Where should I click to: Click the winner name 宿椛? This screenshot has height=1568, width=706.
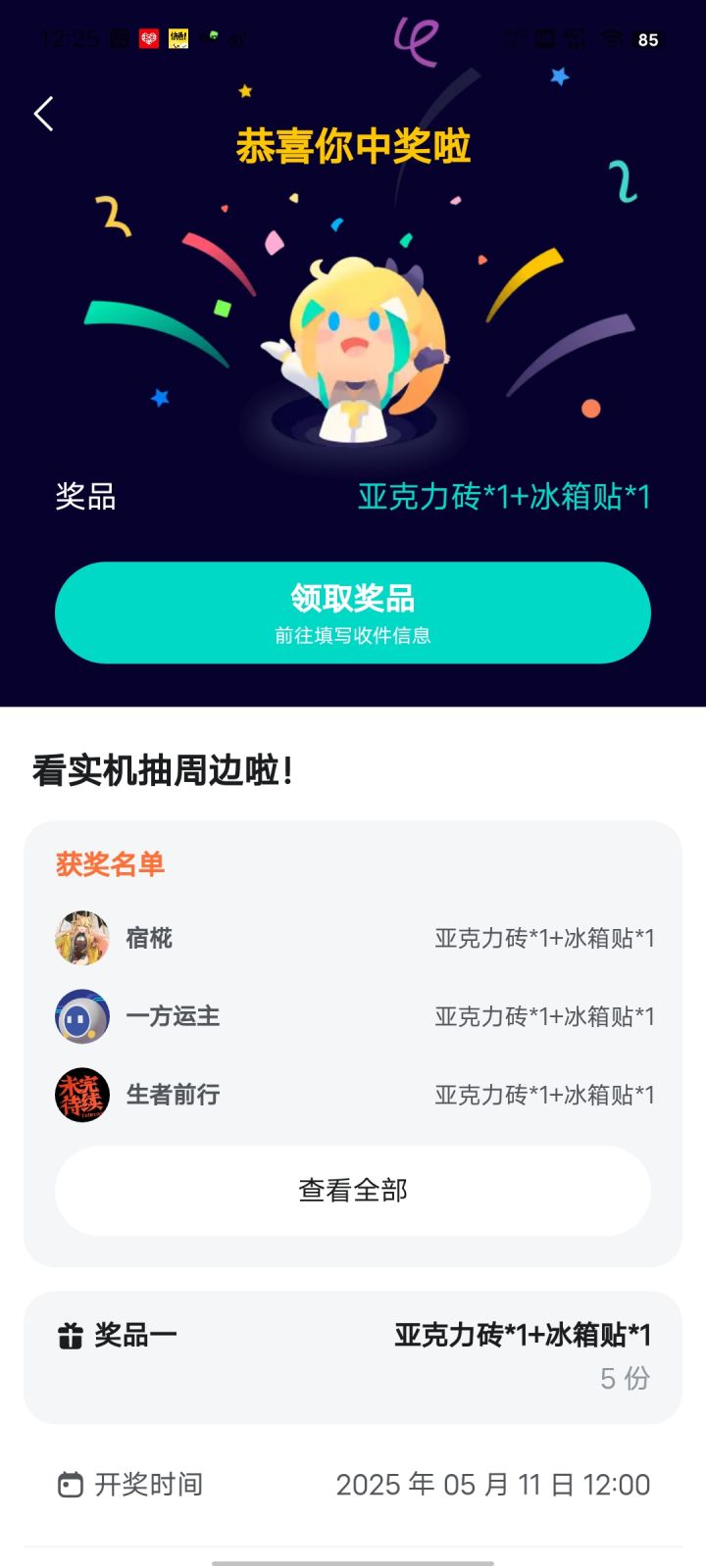(x=148, y=938)
